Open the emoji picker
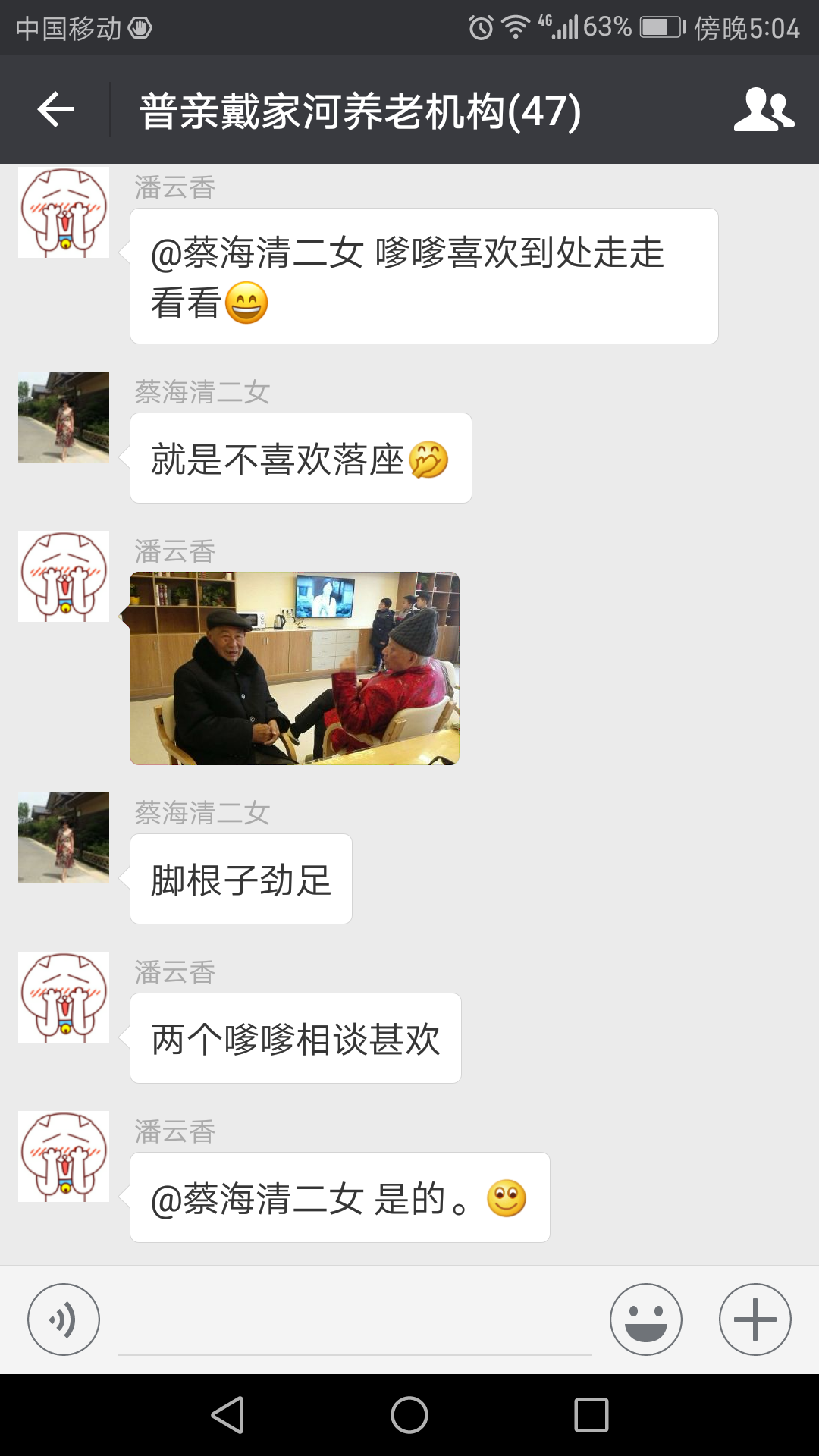The height and width of the screenshot is (1456, 819). pyautogui.click(x=645, y=1319)
